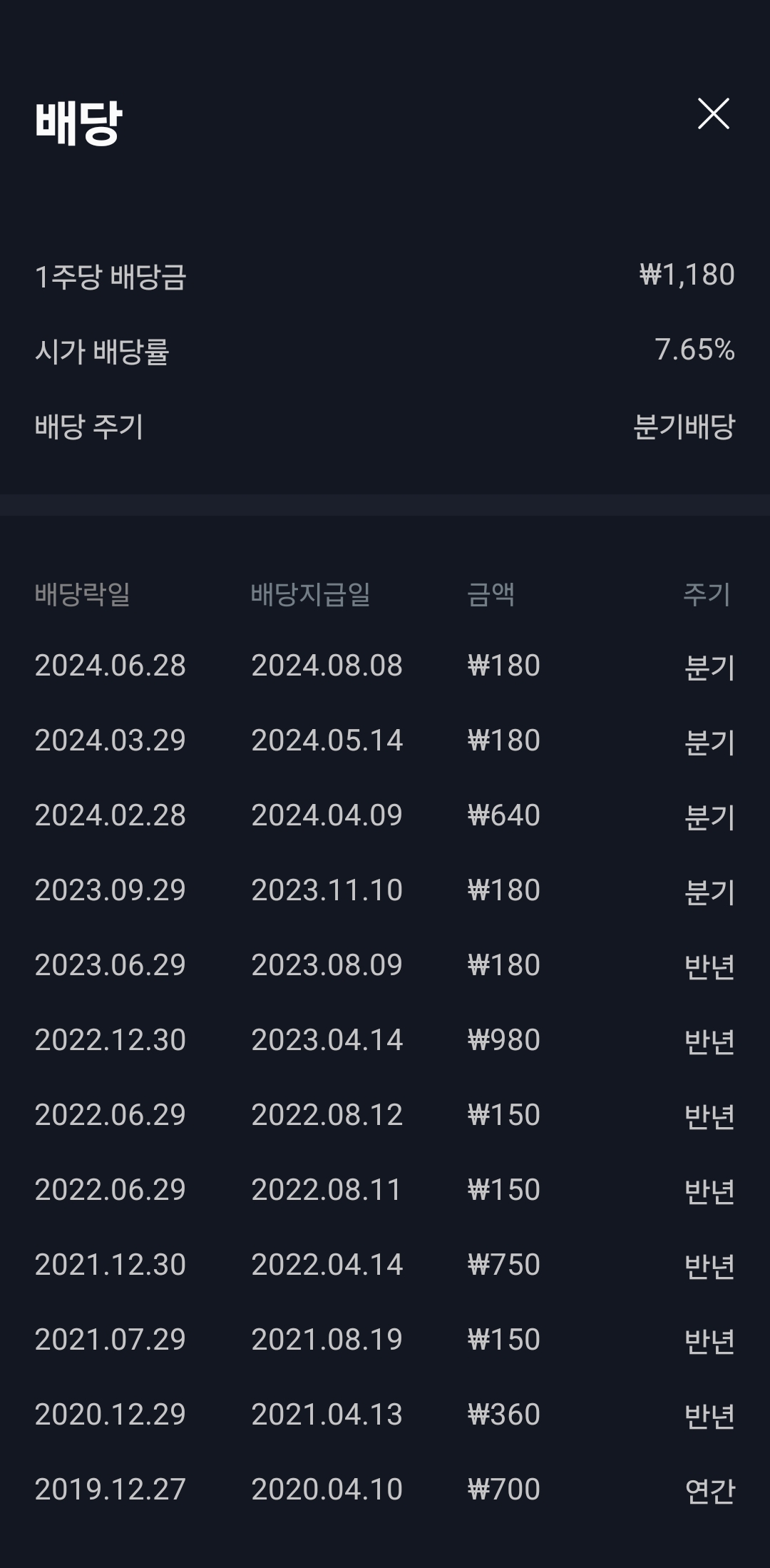
Task: Click the 배당 title heading
Action: [78, 121]
